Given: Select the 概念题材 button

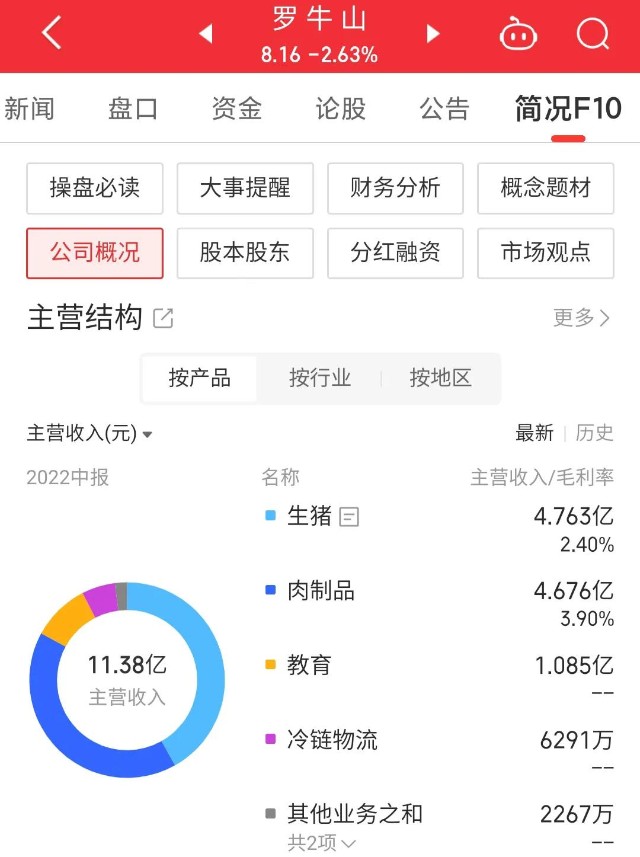Looking at the screenshot, I should (x=546, y=188).
